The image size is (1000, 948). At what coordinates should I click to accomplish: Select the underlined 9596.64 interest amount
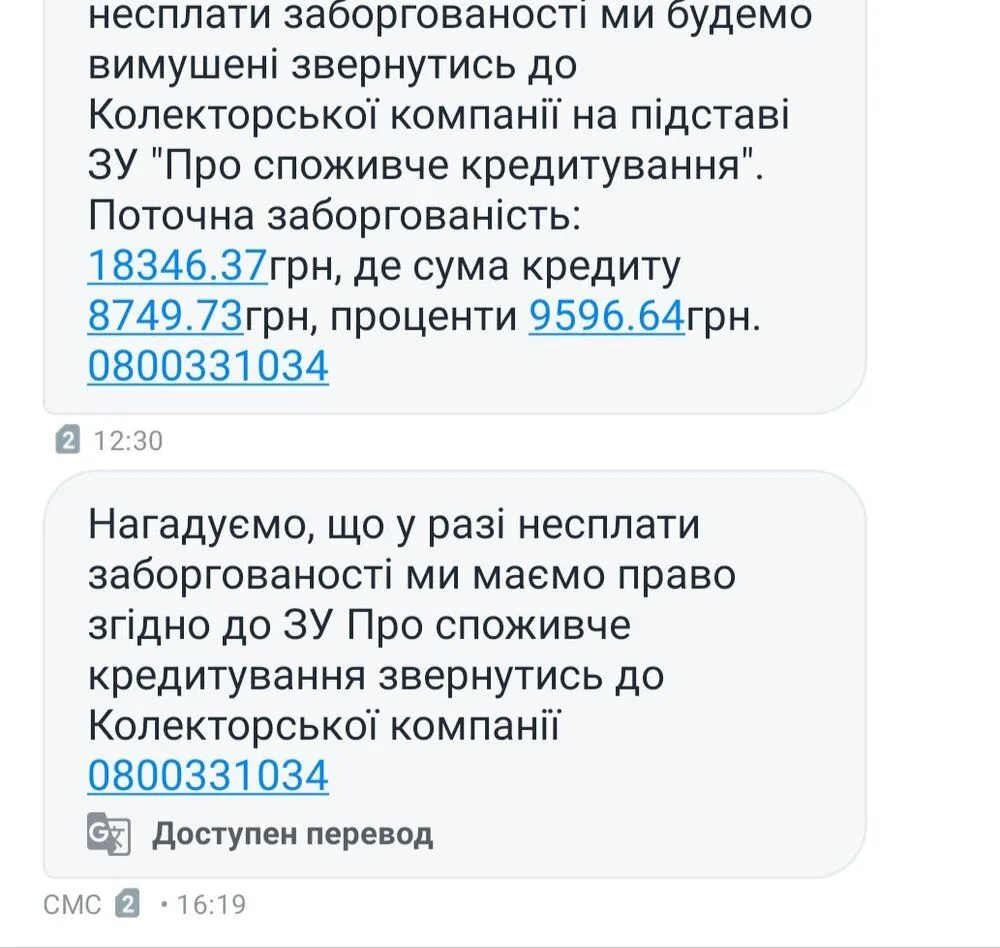[x=606, y=317]
